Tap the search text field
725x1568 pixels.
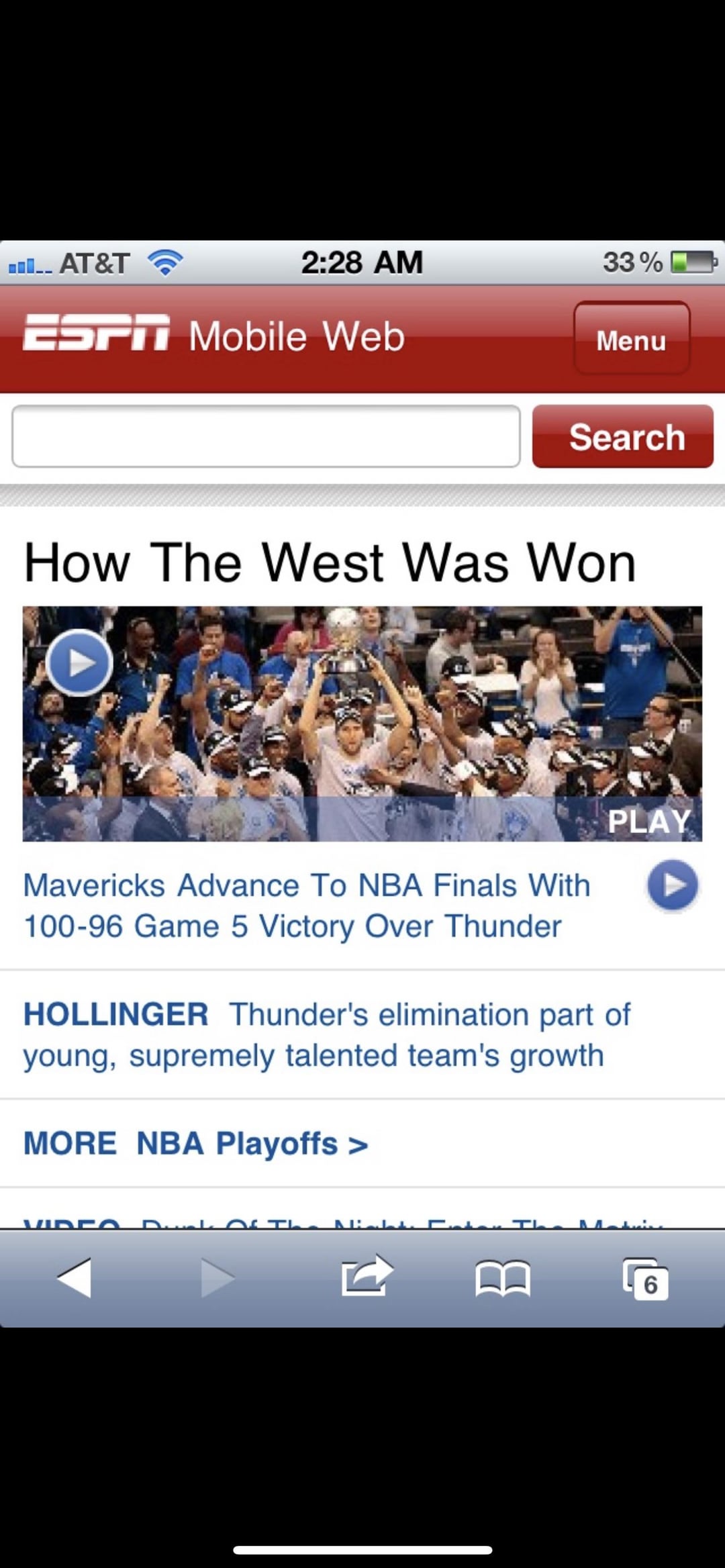(x=266, y=436)
